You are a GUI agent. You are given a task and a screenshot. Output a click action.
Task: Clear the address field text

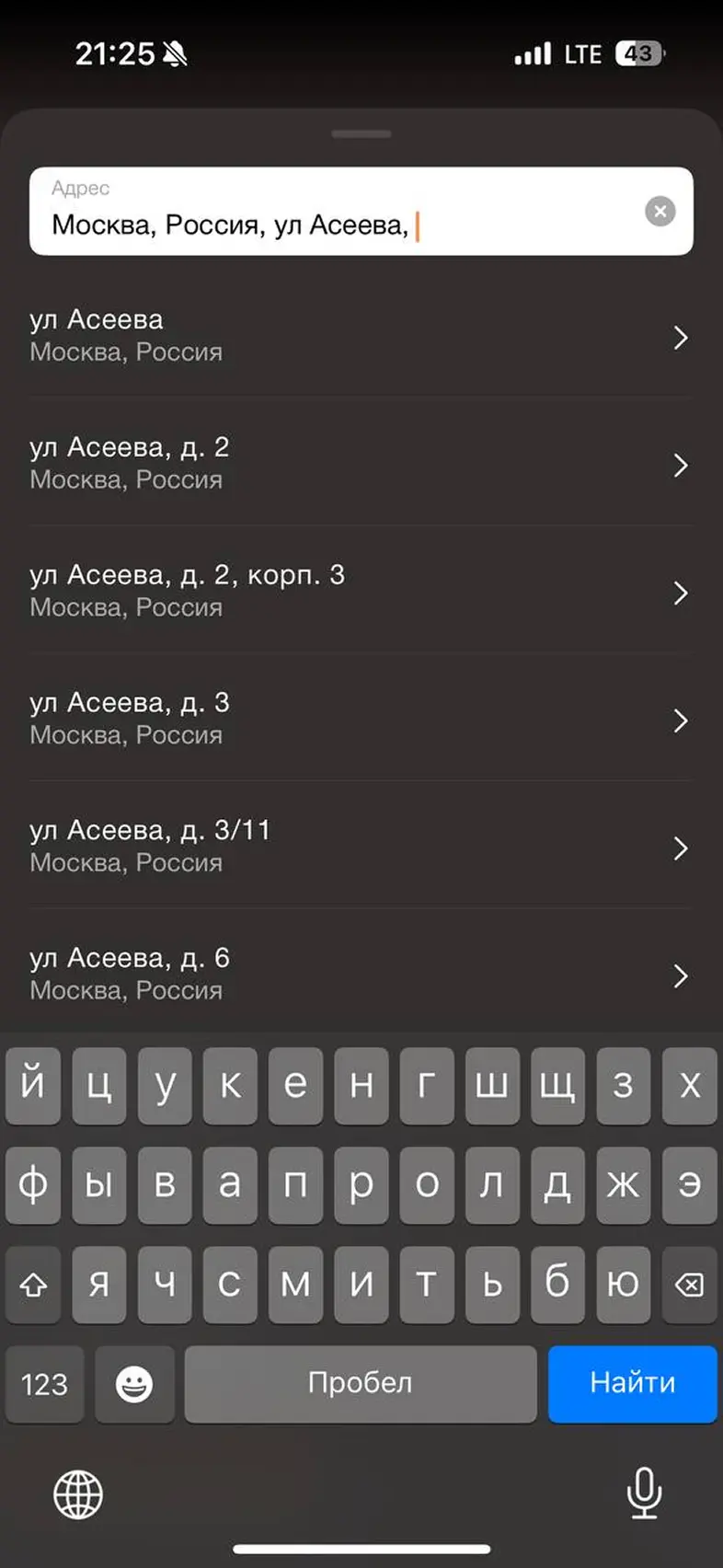660,212
